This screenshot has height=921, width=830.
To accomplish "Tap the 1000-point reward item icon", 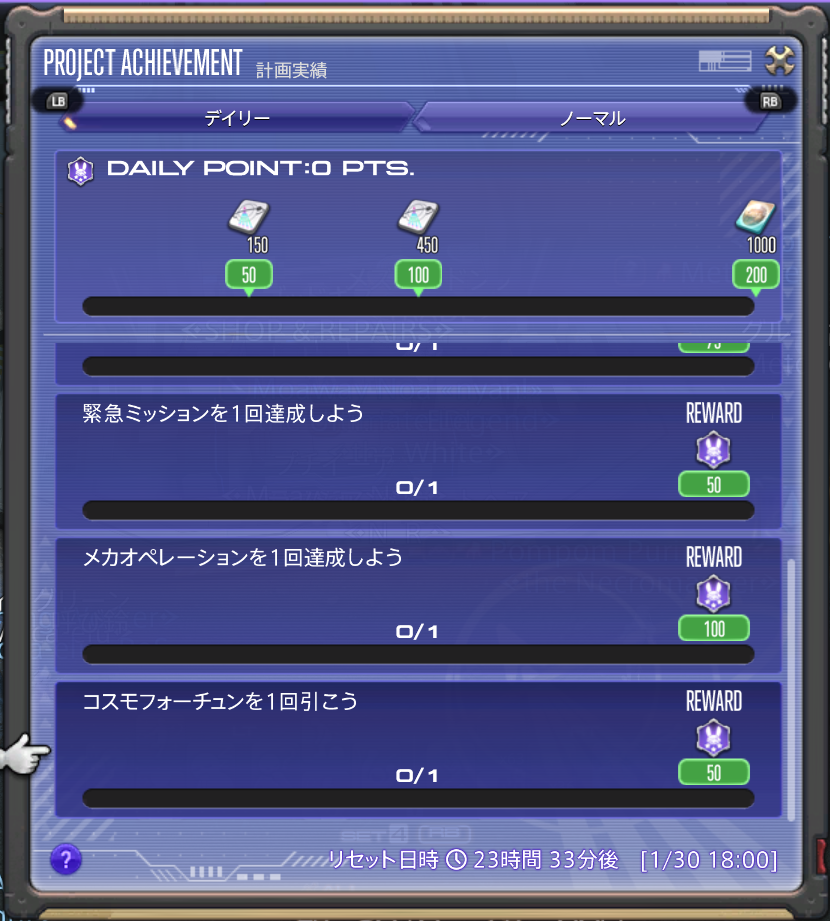I will [755, 218].
